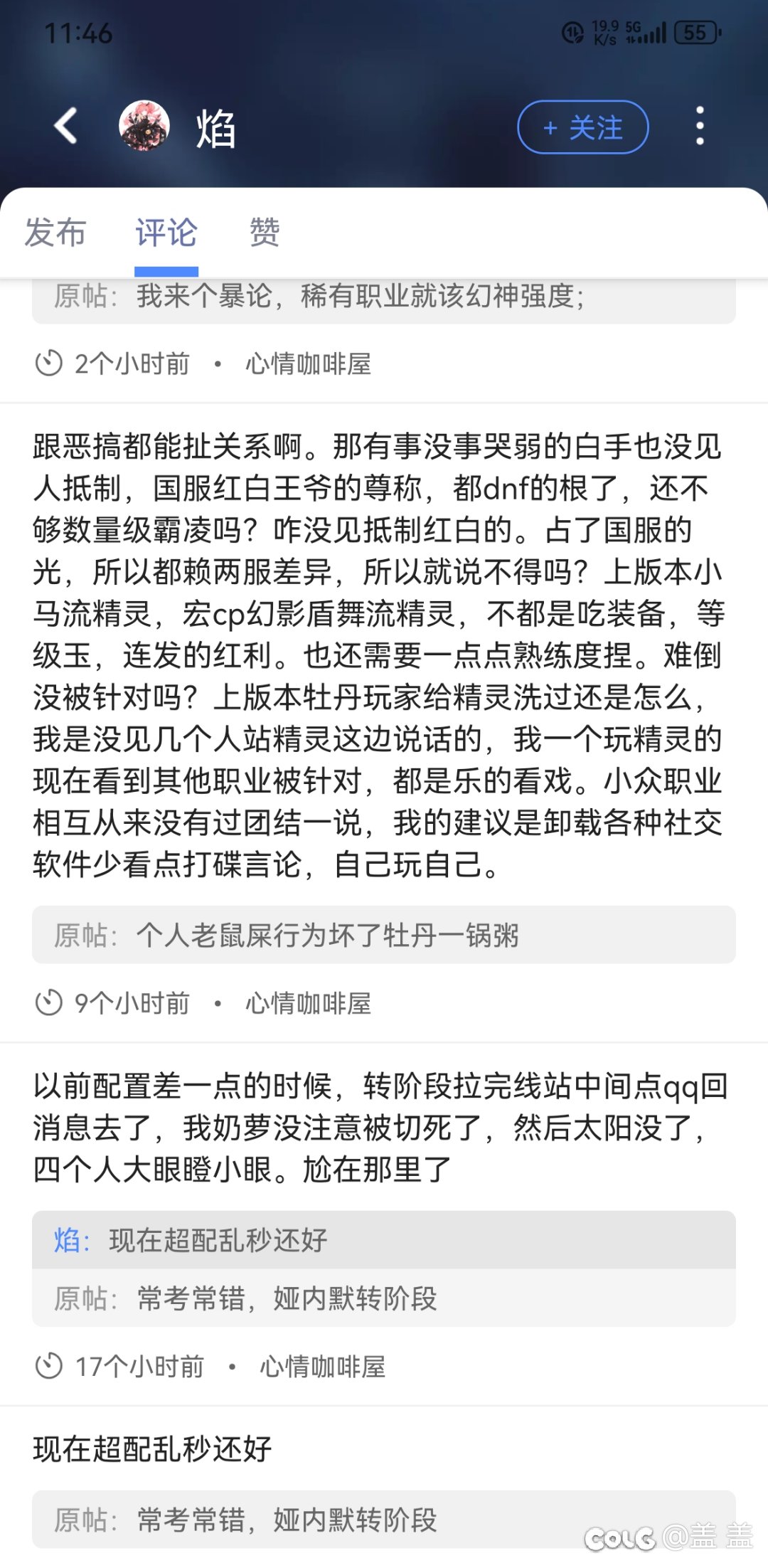Open the three-dot overflow menu
The width and height of the screenshot is (768, 1568).
point(700,126)
